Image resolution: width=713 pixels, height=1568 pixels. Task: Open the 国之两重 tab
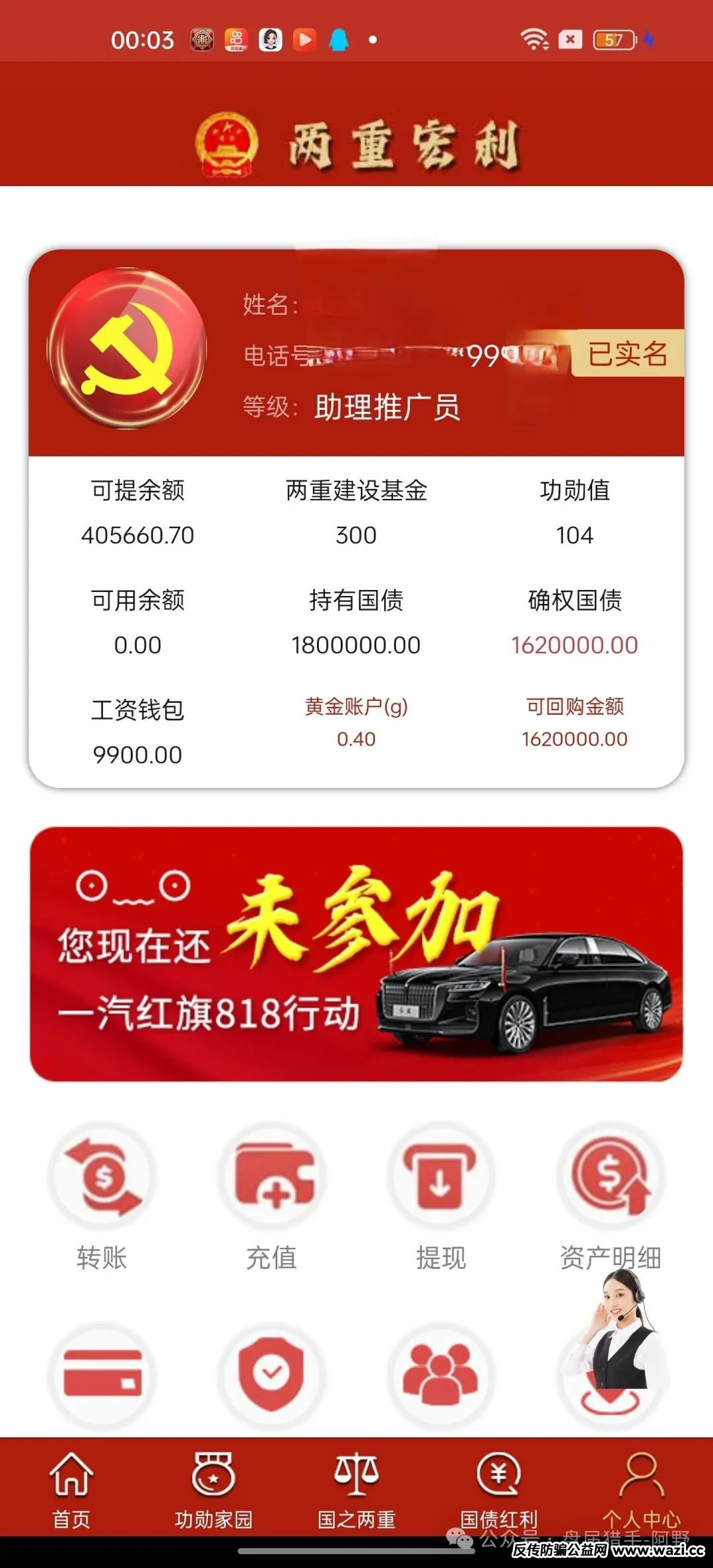pyautogui.click(x=356, y=1482)
